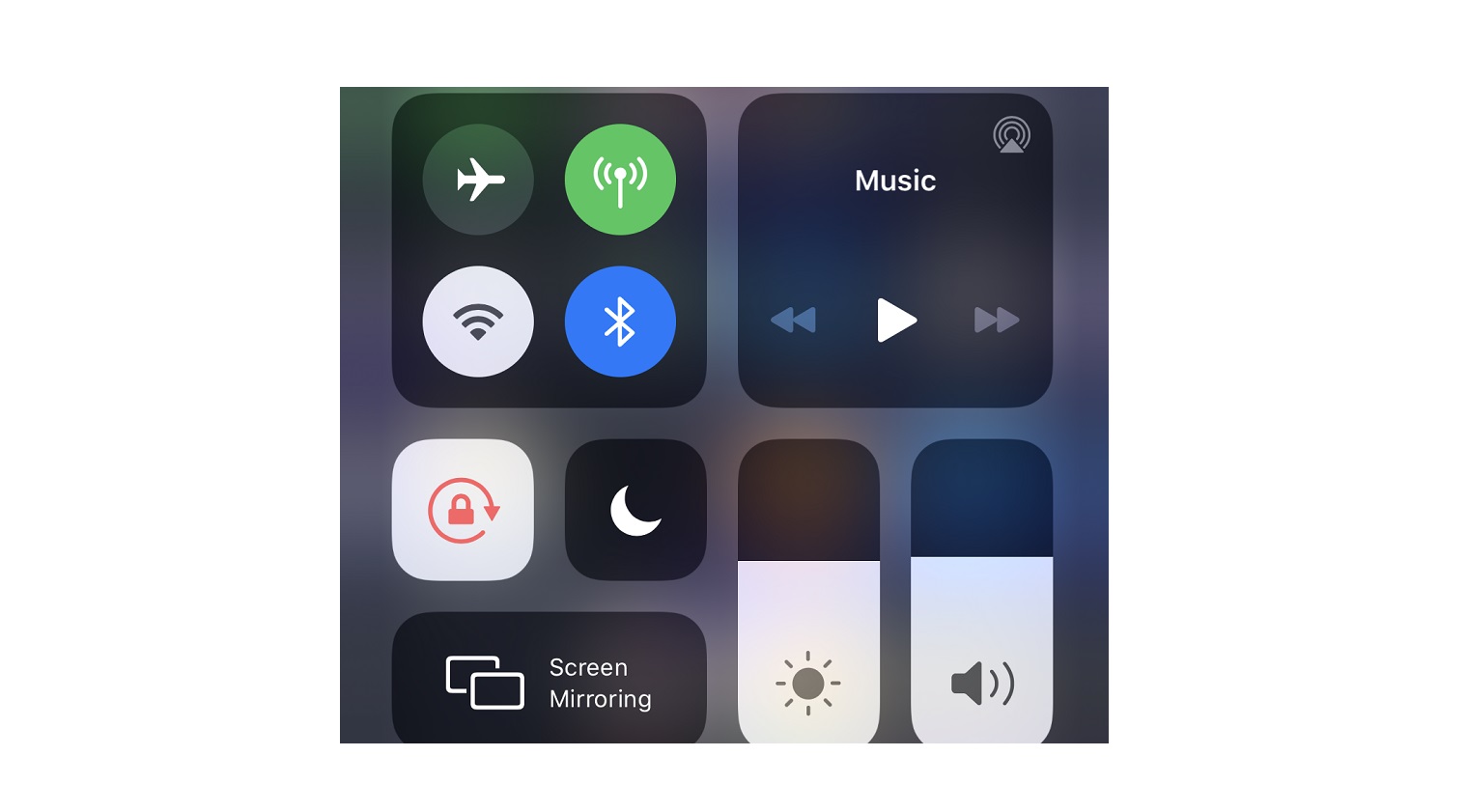Turn off cellular data
The width and height of the screenshot is (1467, 812).
click(x=620, y=180)
